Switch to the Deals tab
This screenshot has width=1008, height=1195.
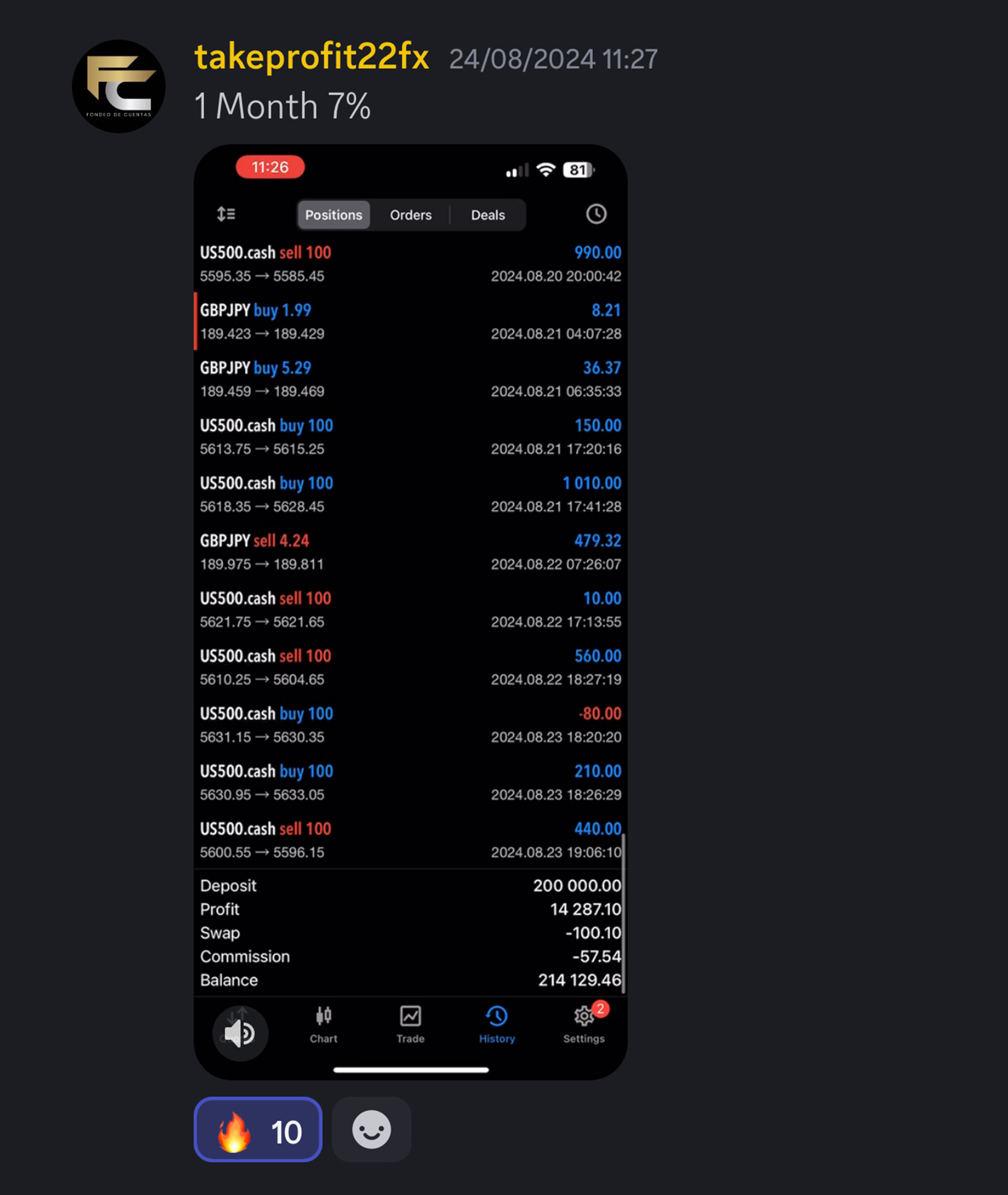(487, 215)
